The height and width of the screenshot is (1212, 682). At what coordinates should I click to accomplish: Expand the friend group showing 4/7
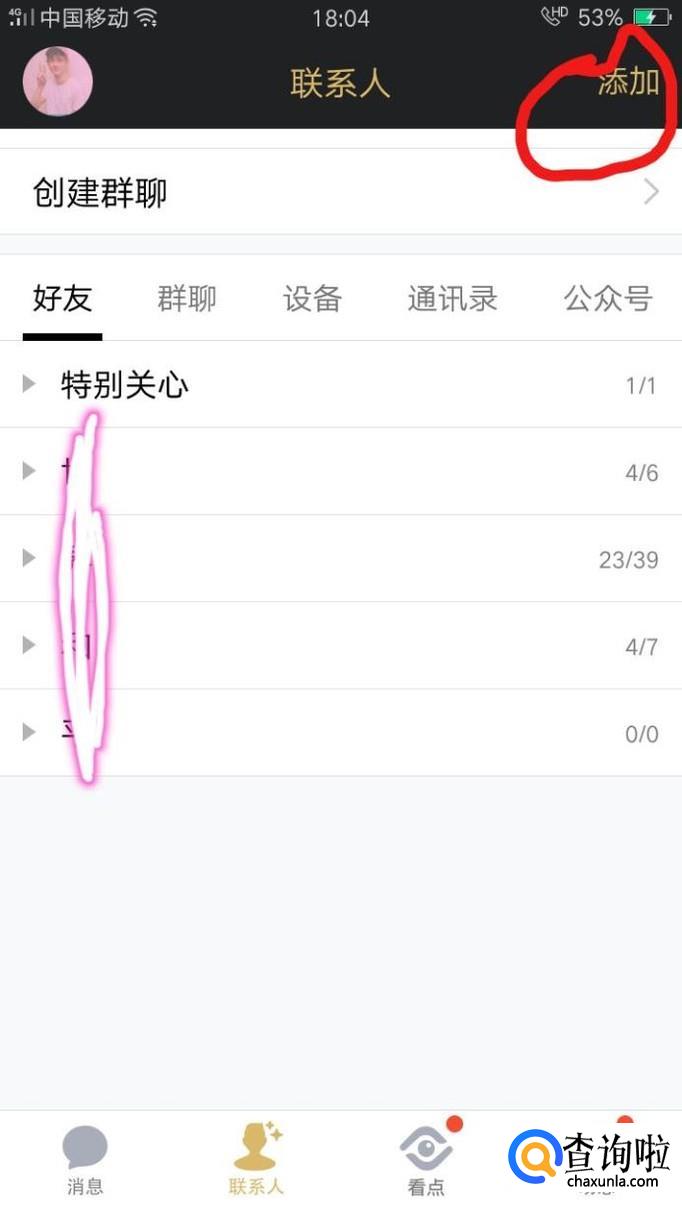pos(340,646)
